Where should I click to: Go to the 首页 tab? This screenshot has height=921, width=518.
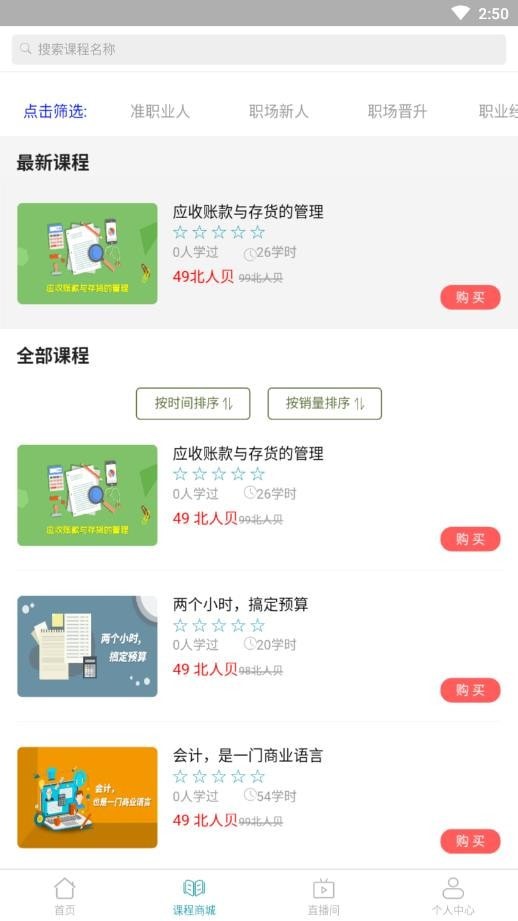[65, 896]
